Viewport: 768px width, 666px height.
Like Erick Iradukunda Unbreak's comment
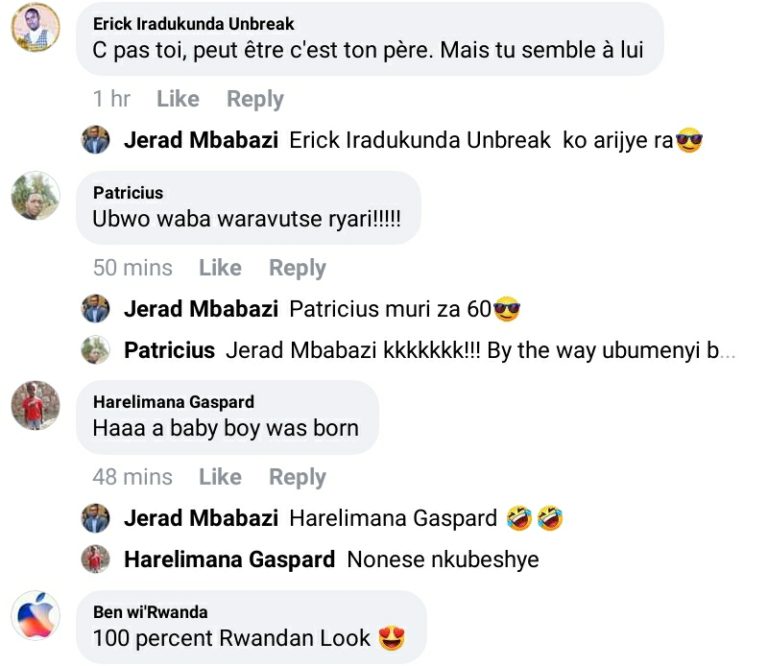178,99
